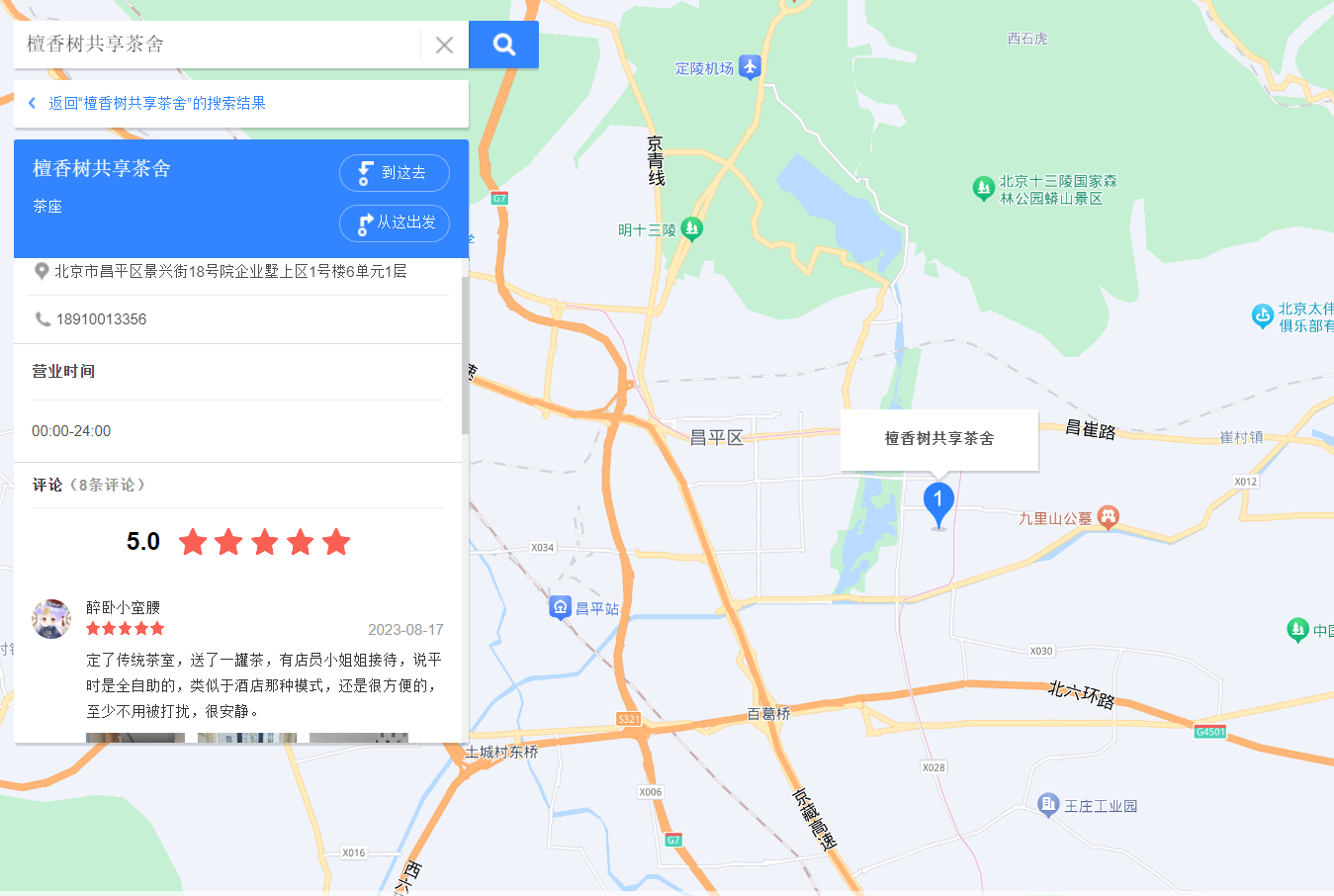This screenshot has height=896, width=1334.
Task: Tap the blue search magnifier button
Action: click(x=503, y=45)
